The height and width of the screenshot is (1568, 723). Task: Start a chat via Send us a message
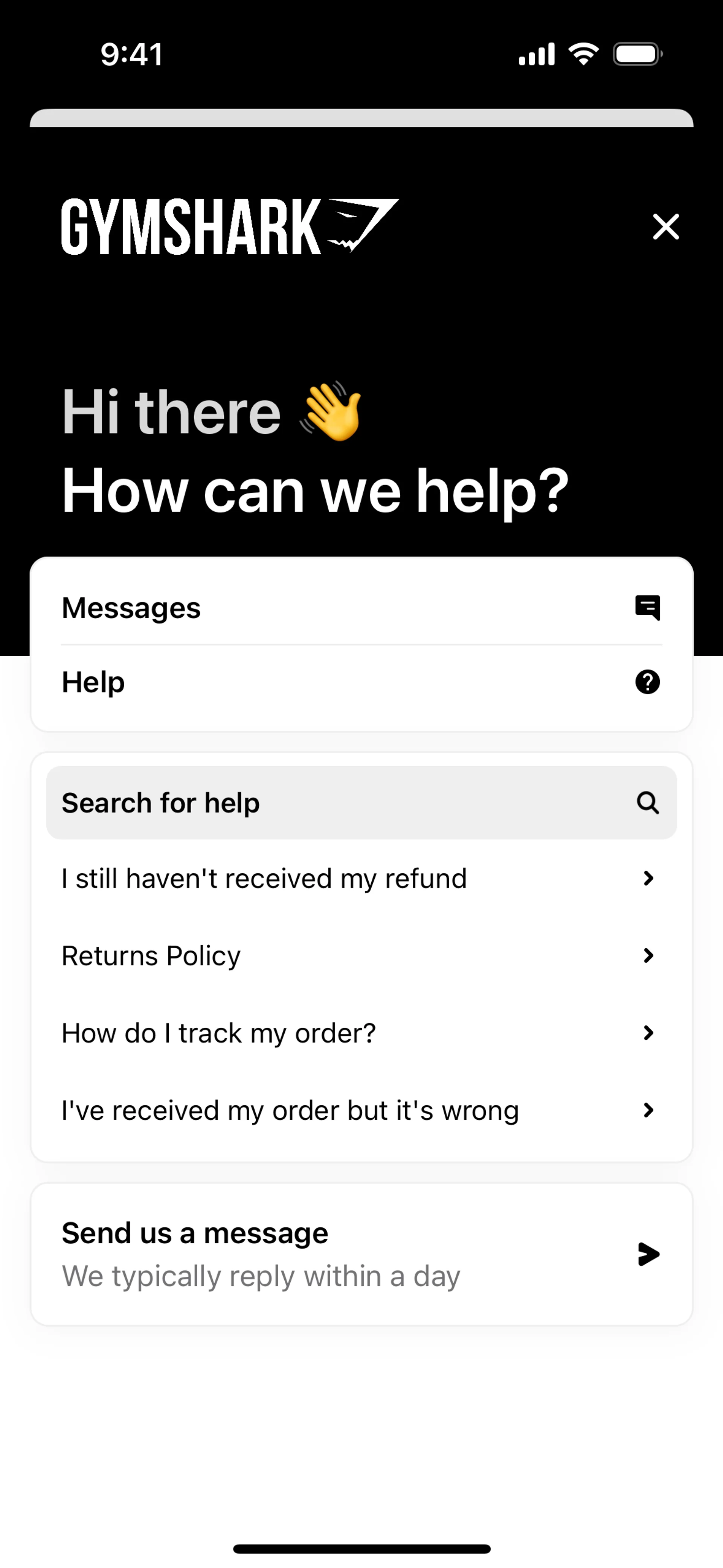point(361,1255)
